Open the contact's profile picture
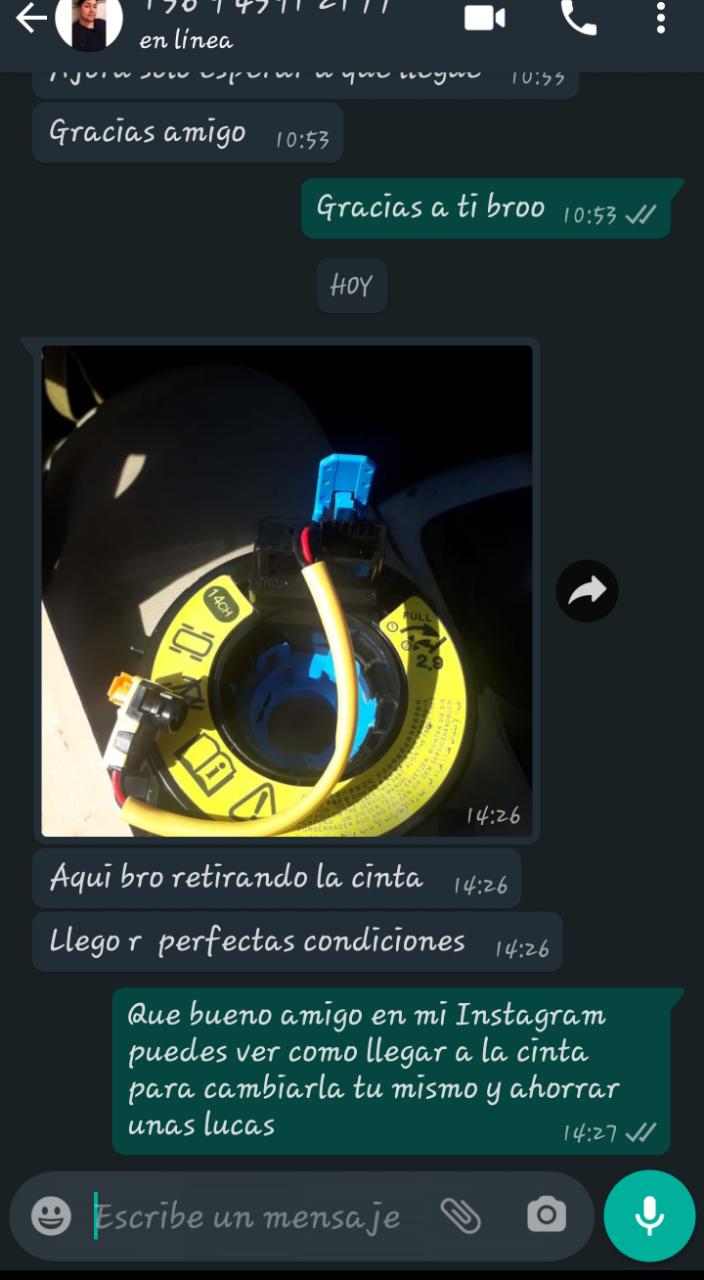This screenshot has height=1280, width=704. (x=89, y=22)
